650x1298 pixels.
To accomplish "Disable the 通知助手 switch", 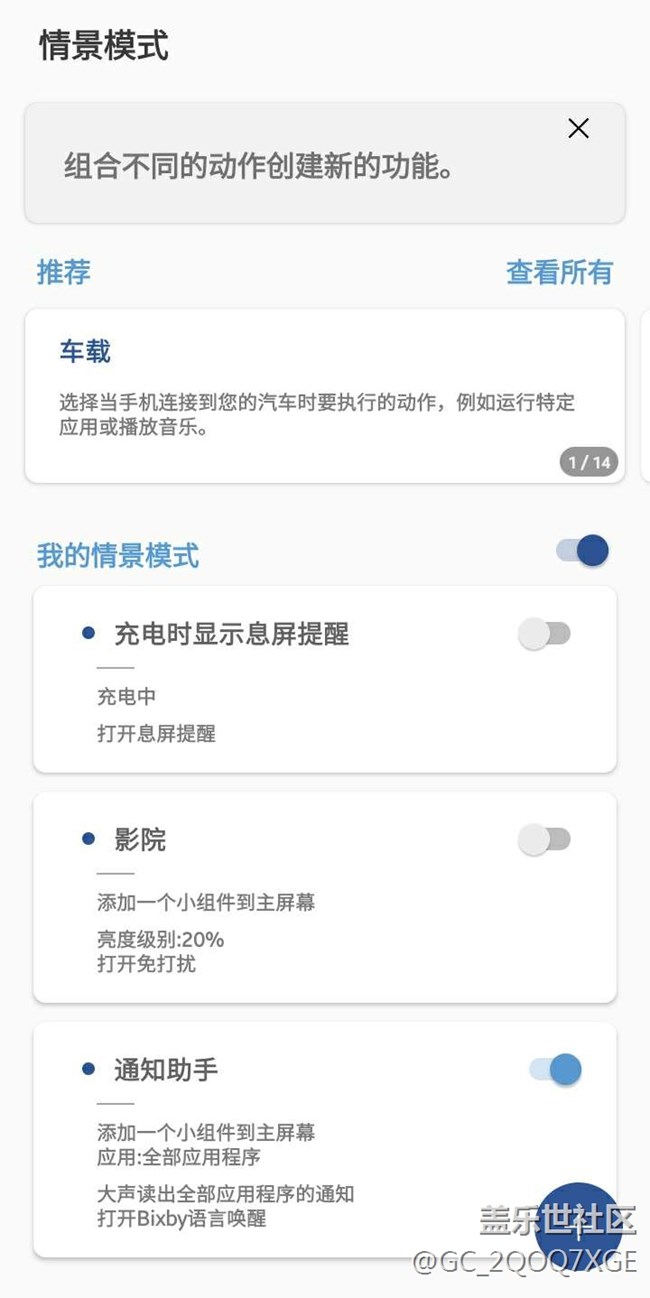I will 555,1069.
